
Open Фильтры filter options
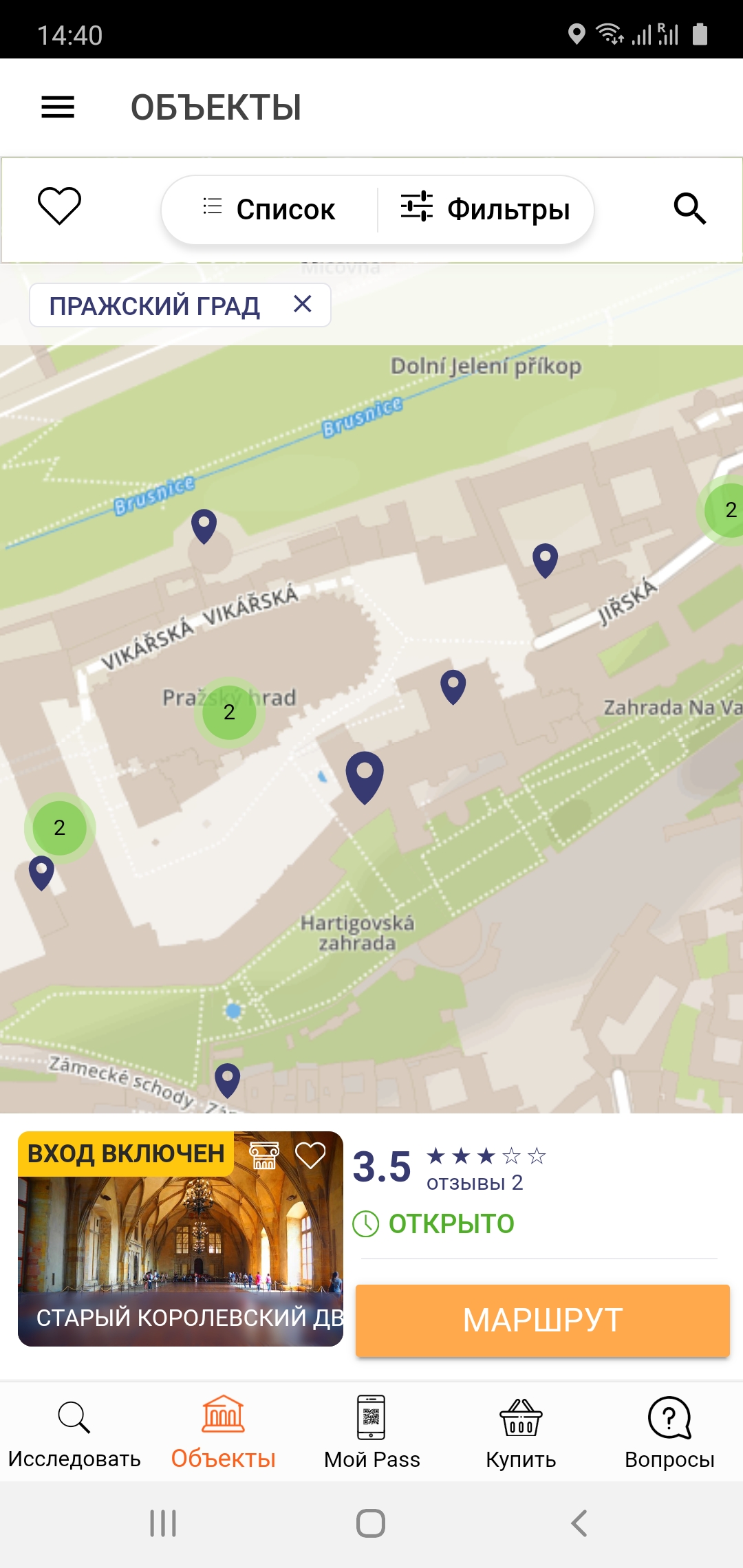pyautogui.click(x=486, y=209)
